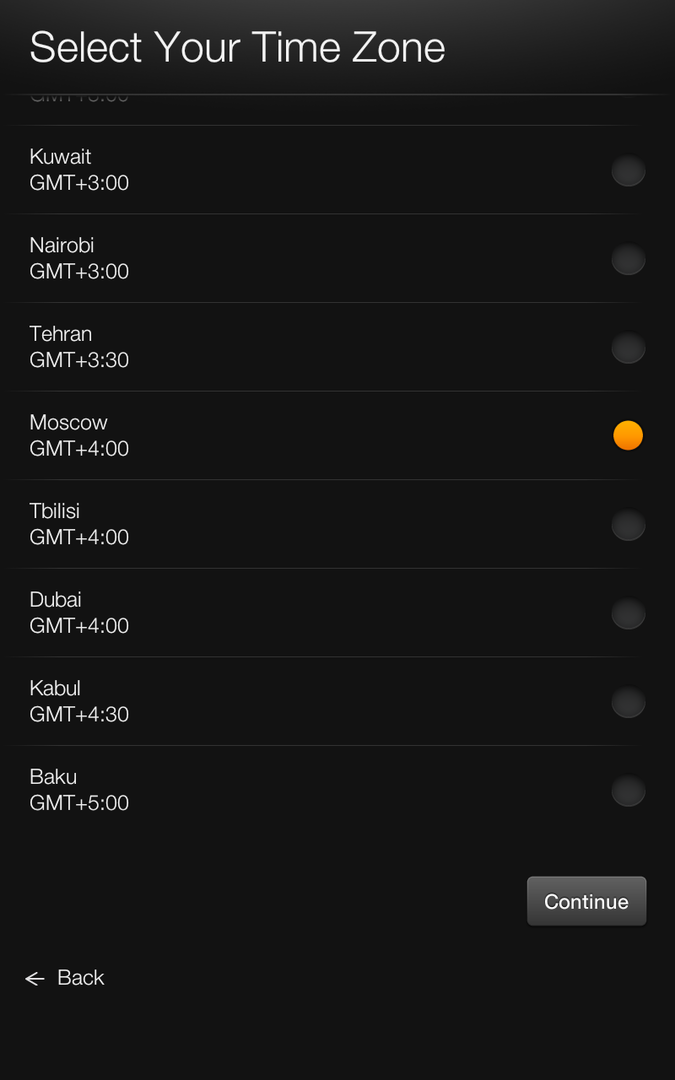
Task: Pick Tehran as time zone
Action: [x=628, y=348]
